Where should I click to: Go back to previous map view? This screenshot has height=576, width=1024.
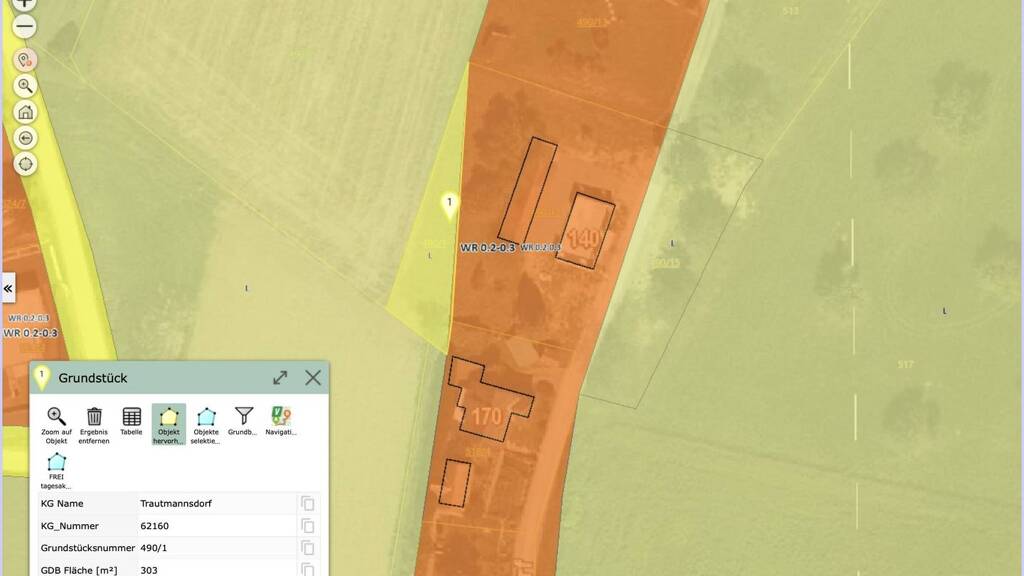click(x=25, y=138)
